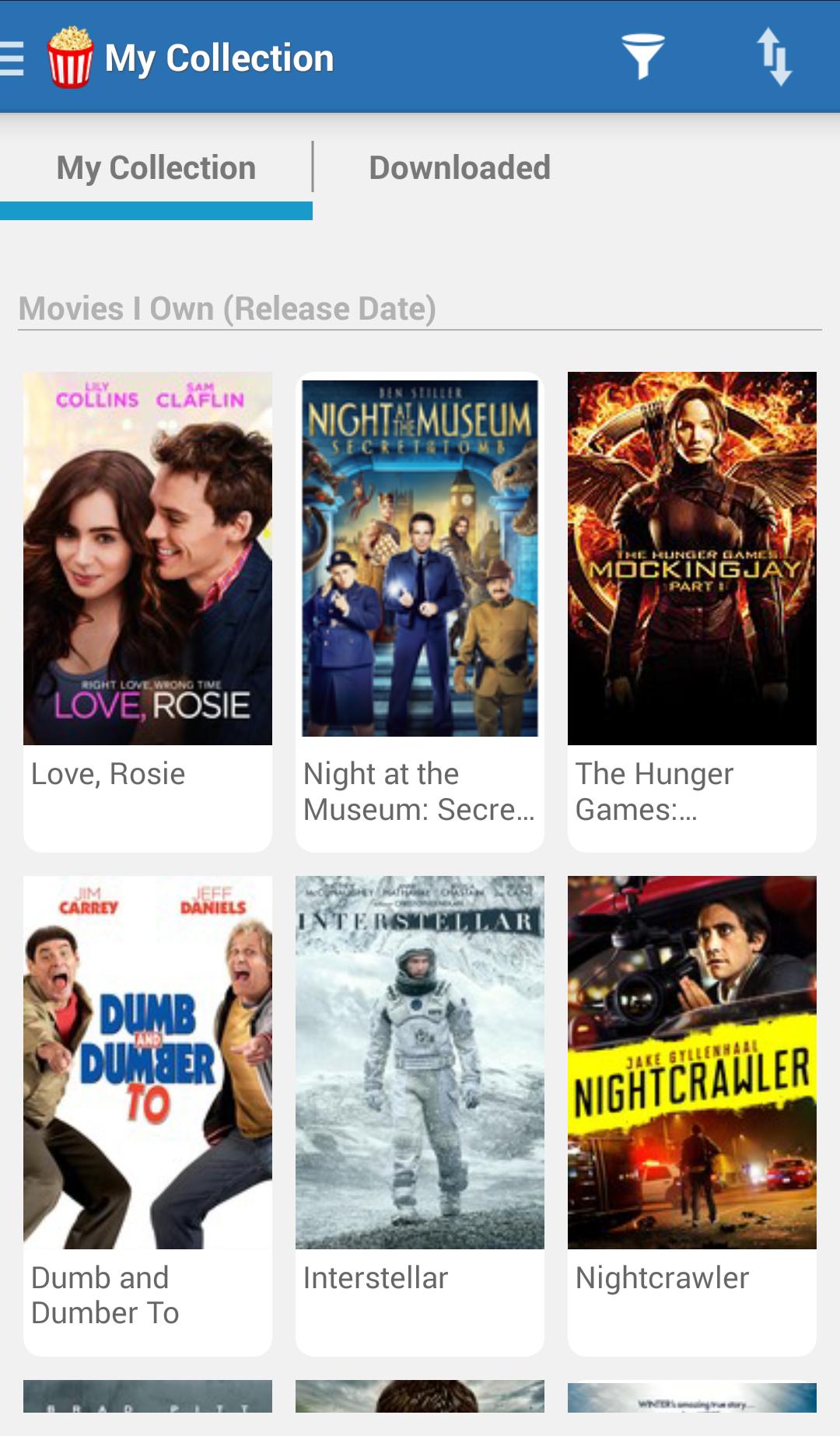Switch to the Downloaded tab
This screenshot has height=1436, width=840.
click(x=460, y=166)
